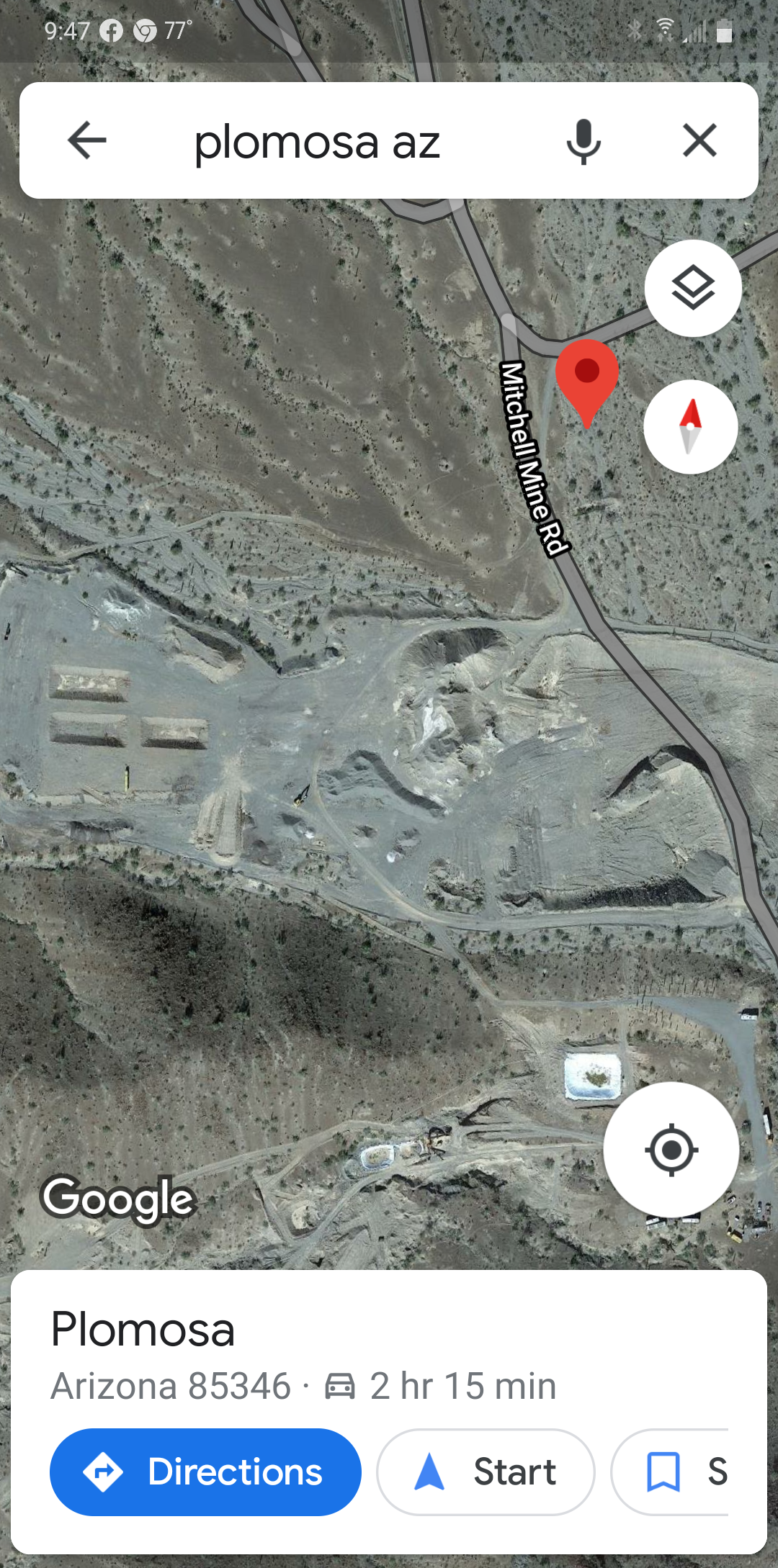Get Directions to Plomosa
778x1568 pixels.
tap(205, 1472)
